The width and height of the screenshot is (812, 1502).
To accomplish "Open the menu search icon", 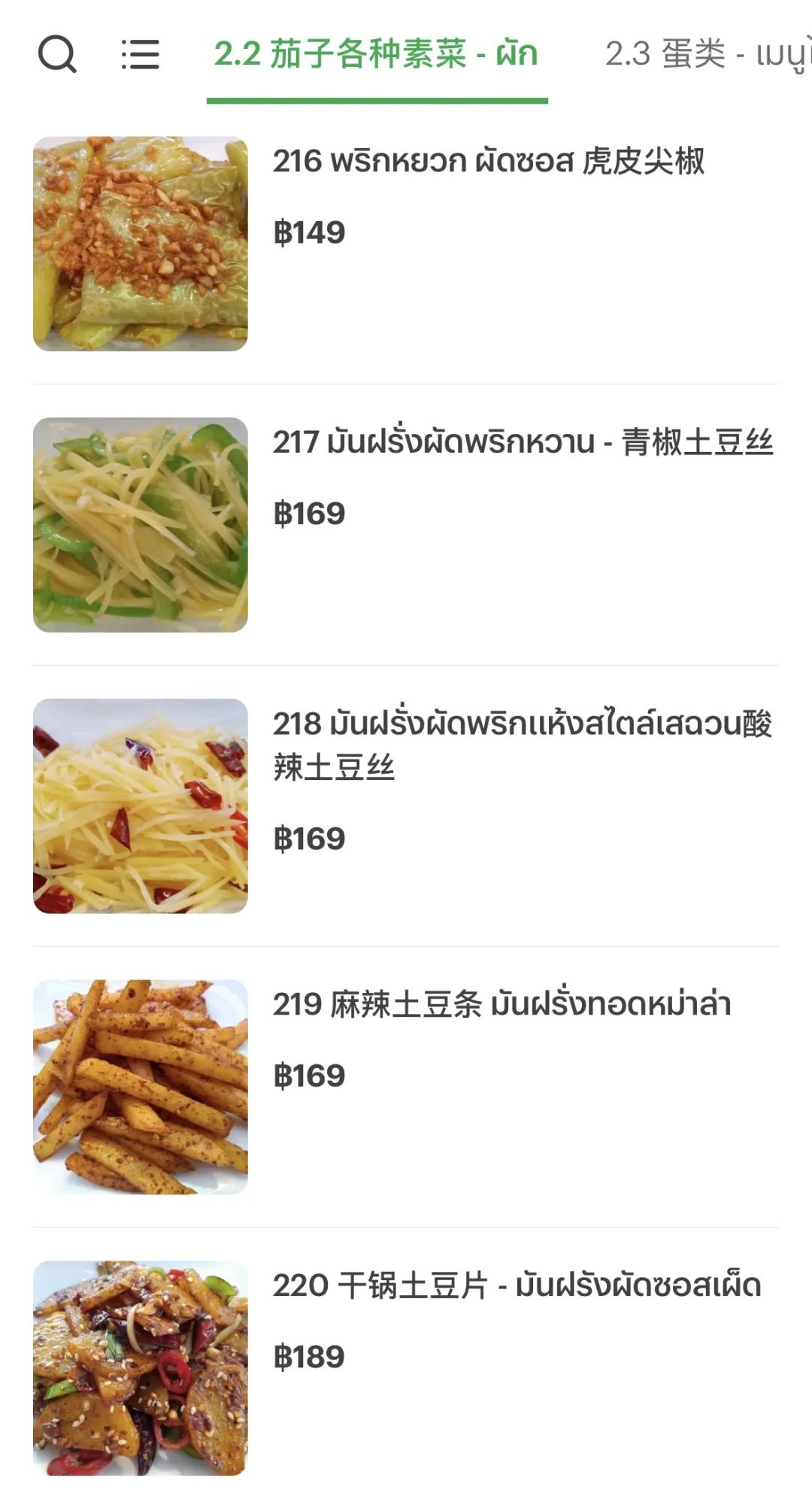I will 57,54.
